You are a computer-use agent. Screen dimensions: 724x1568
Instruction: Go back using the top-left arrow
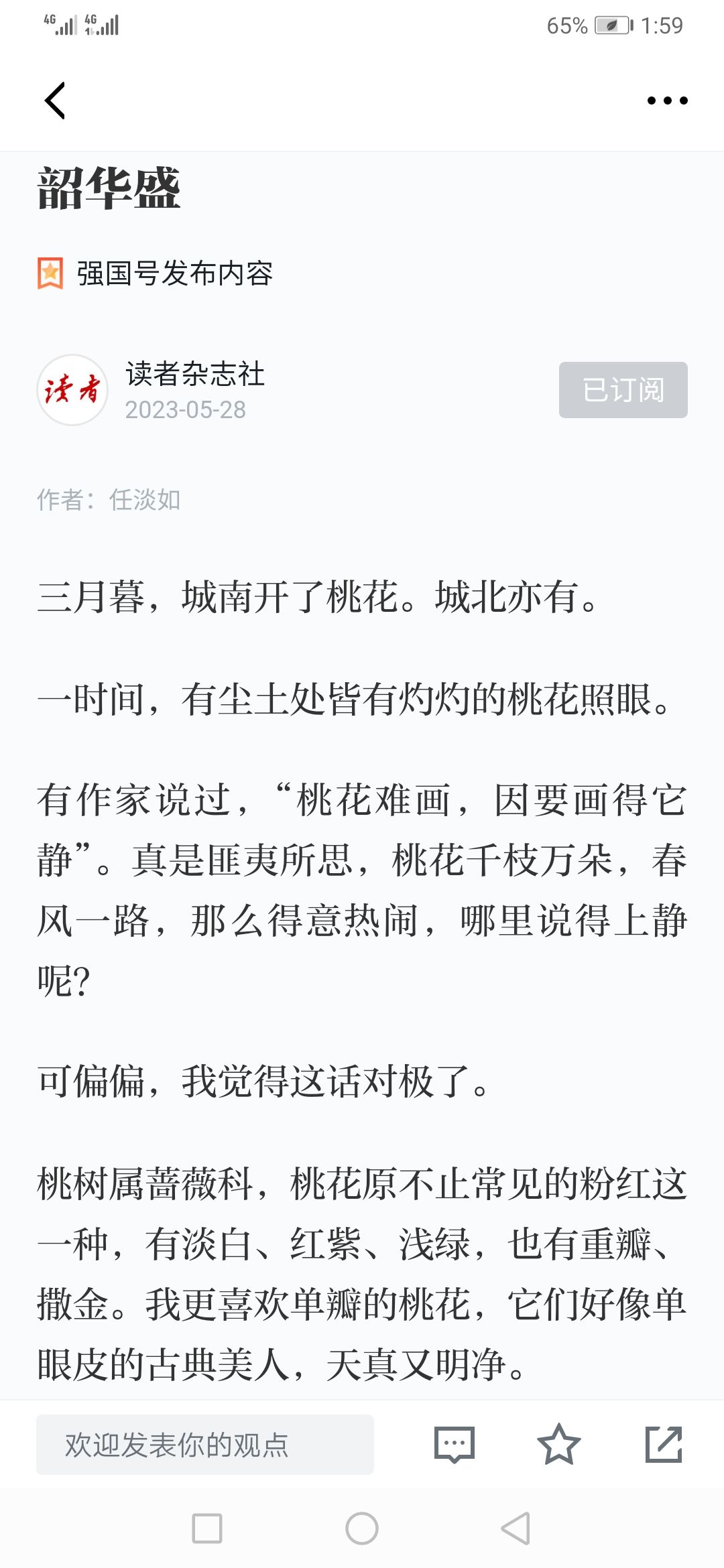55,101
